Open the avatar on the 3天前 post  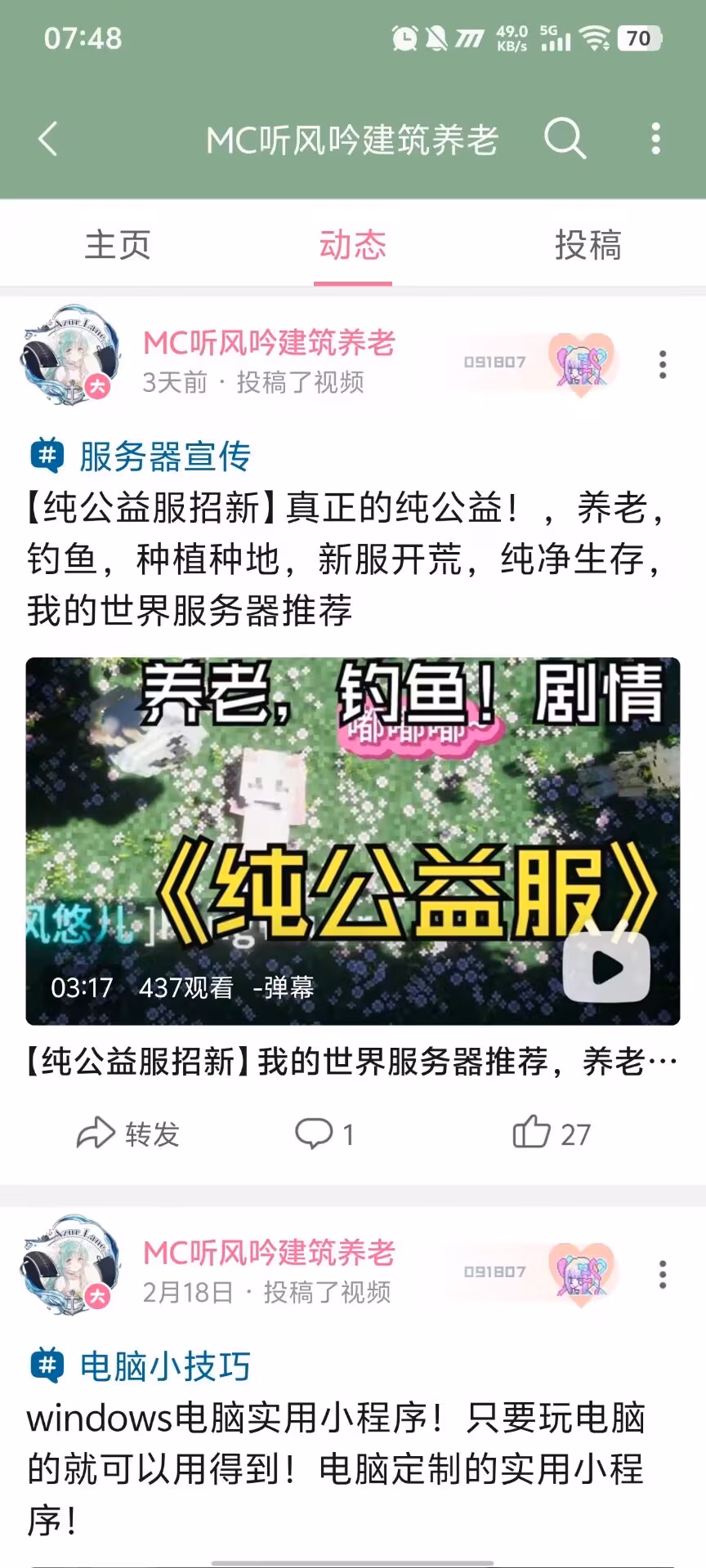(69, 358)
